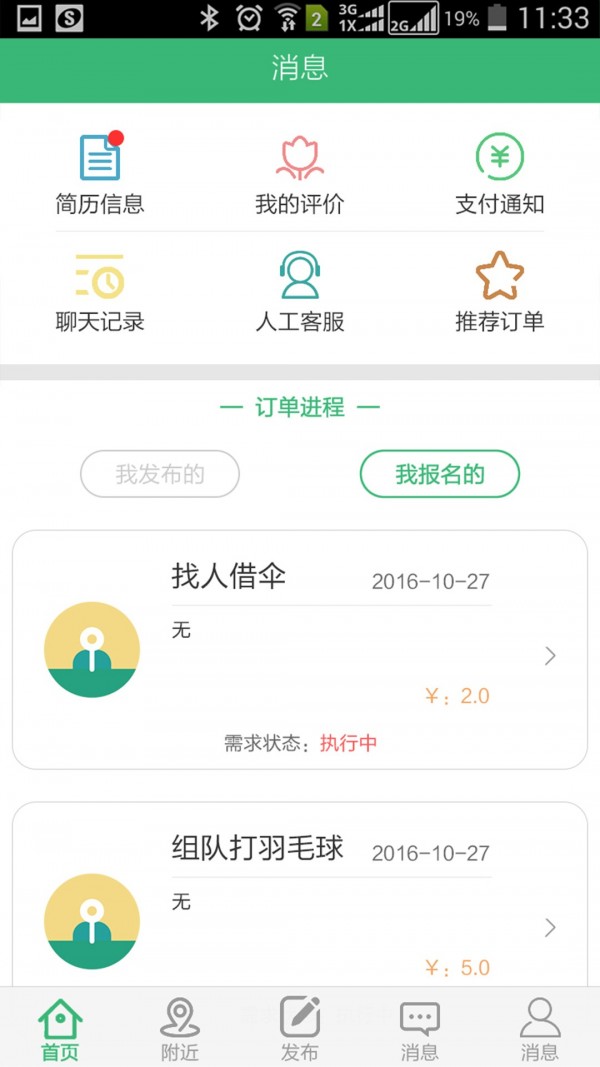Open 推荐订单 recommended orders
The image size is (600, 1067).
coord(500,293)
